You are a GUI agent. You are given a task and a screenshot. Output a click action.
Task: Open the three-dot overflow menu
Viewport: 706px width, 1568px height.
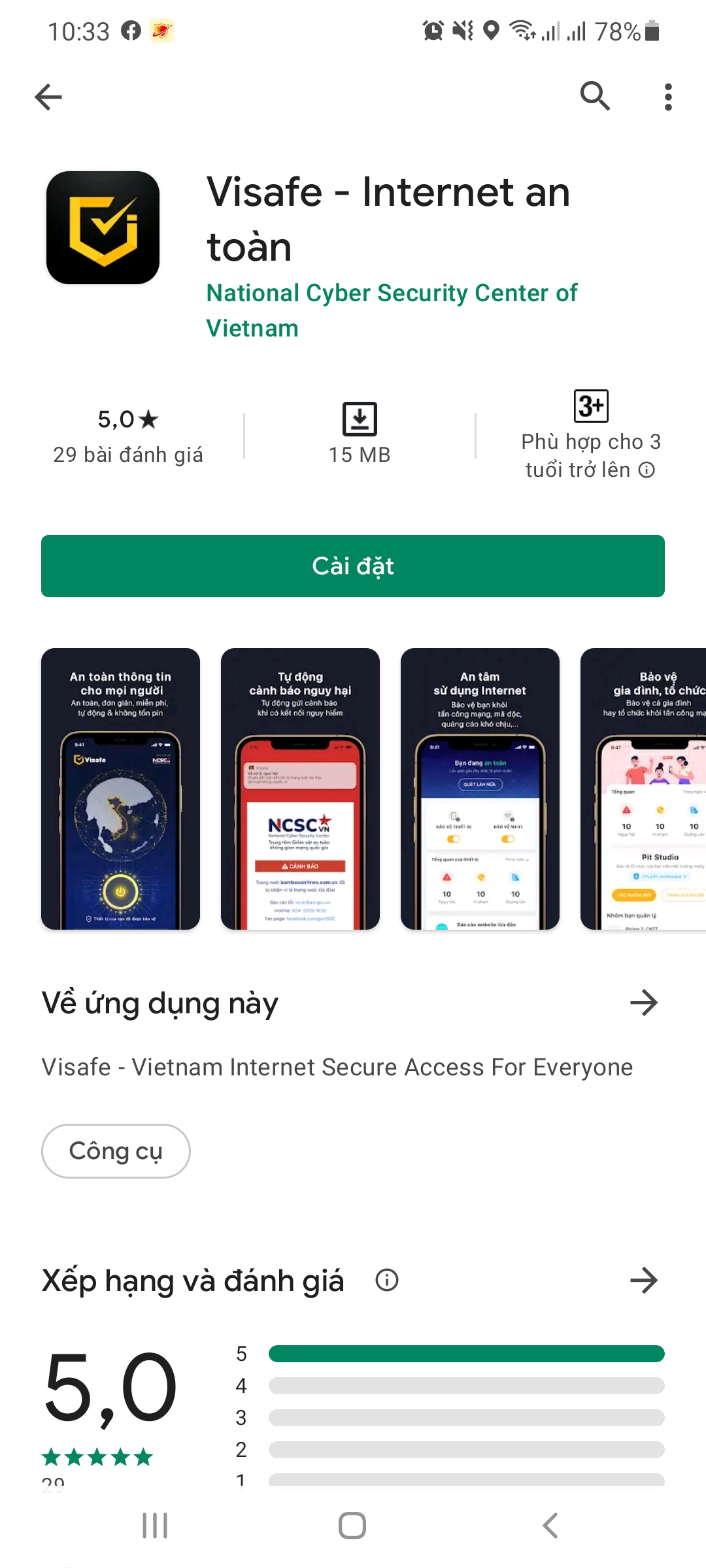667,97
